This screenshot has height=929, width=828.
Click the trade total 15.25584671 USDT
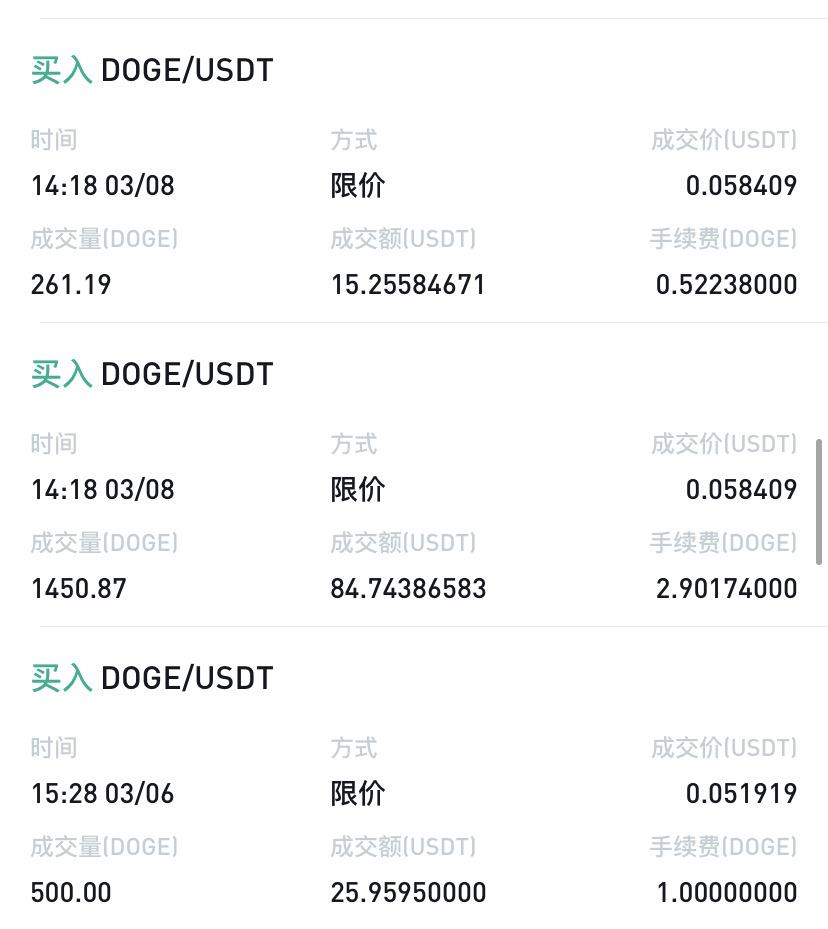click(407, 285)
